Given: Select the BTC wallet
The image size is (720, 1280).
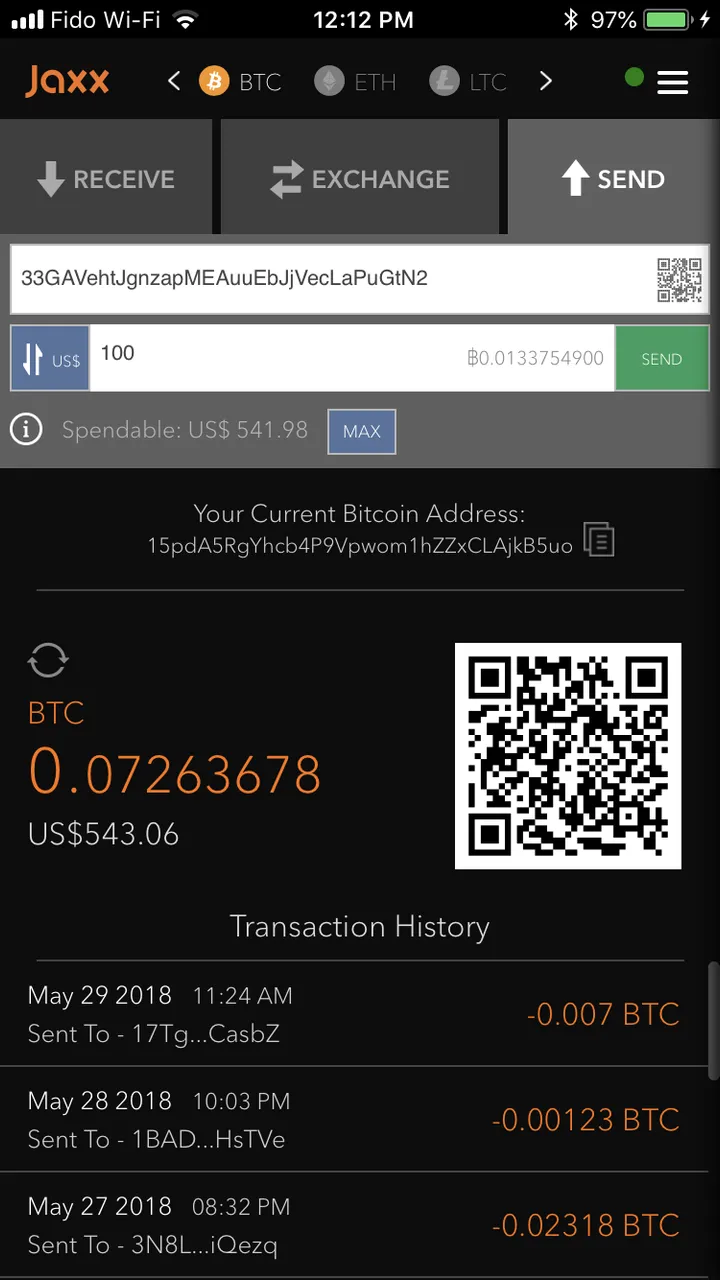Looking at the screenshot, I should [241, 81].
